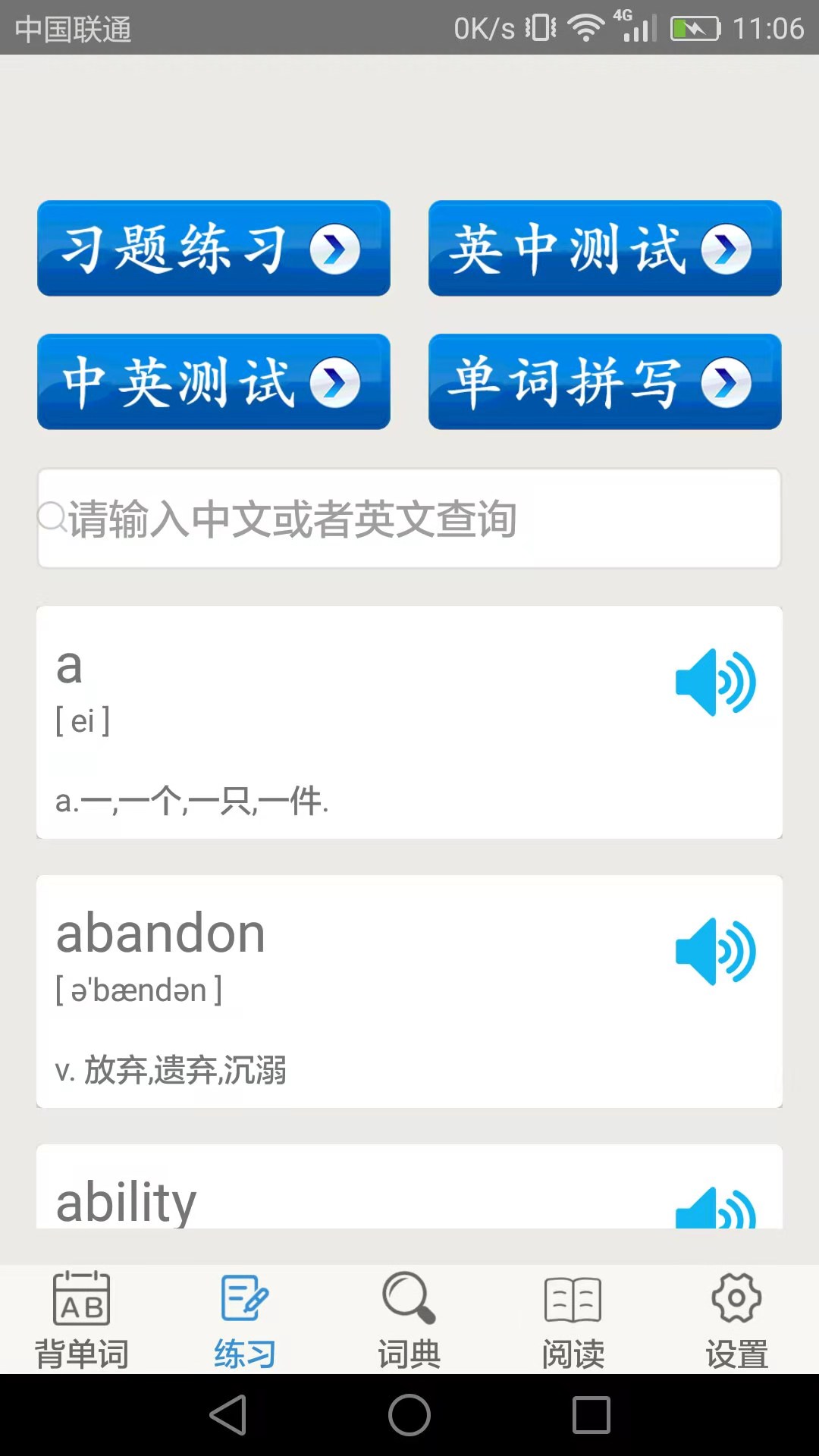This screenshot has height=1456, width=819.
Task: Tap the Wi-Fi icon in status bar
Action: [584, 27]
